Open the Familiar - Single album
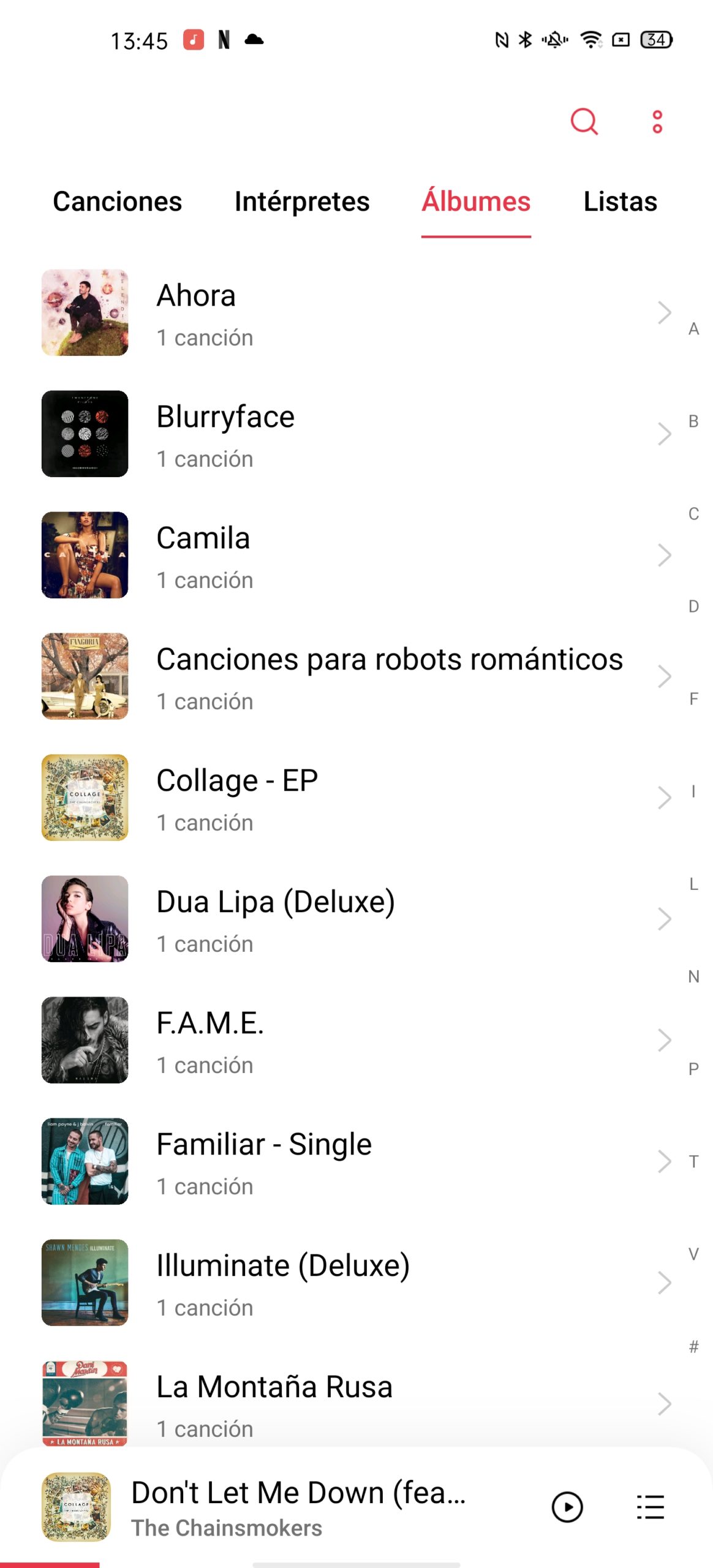The height and width of the screenshot is (1568, 713). [x=356, y=1161]
